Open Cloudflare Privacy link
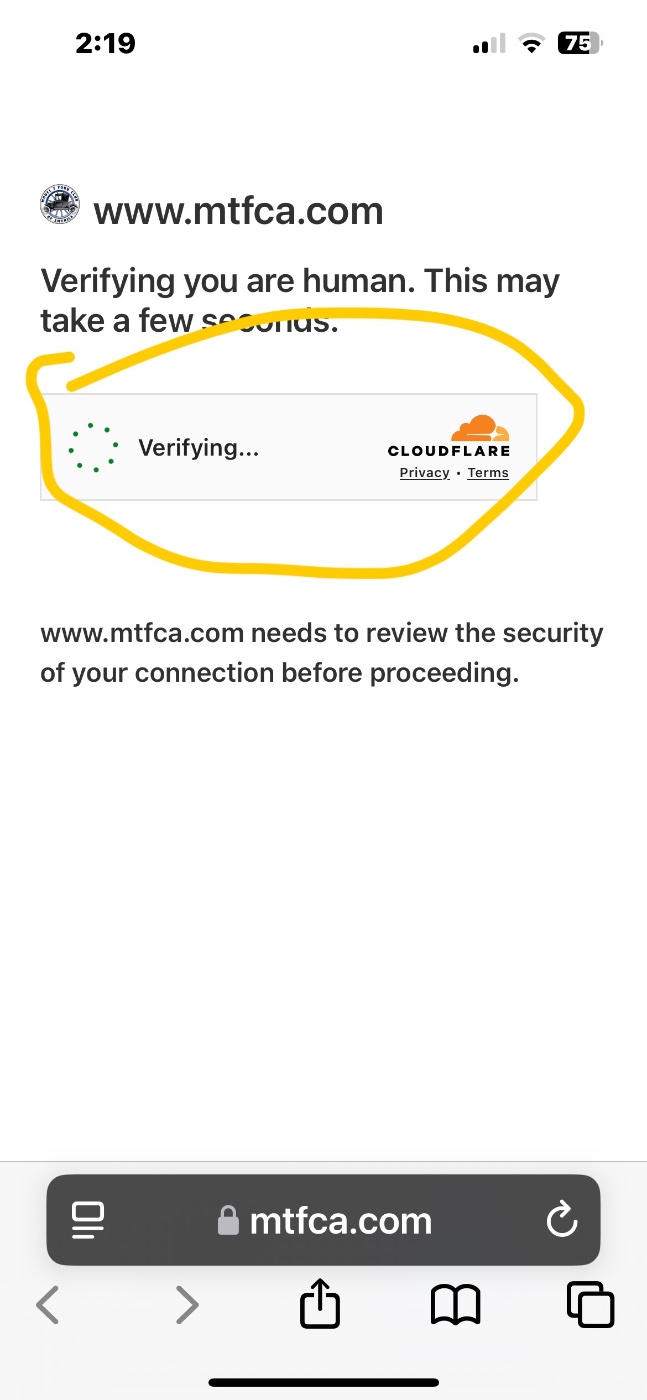 click(x=424, y=473)
